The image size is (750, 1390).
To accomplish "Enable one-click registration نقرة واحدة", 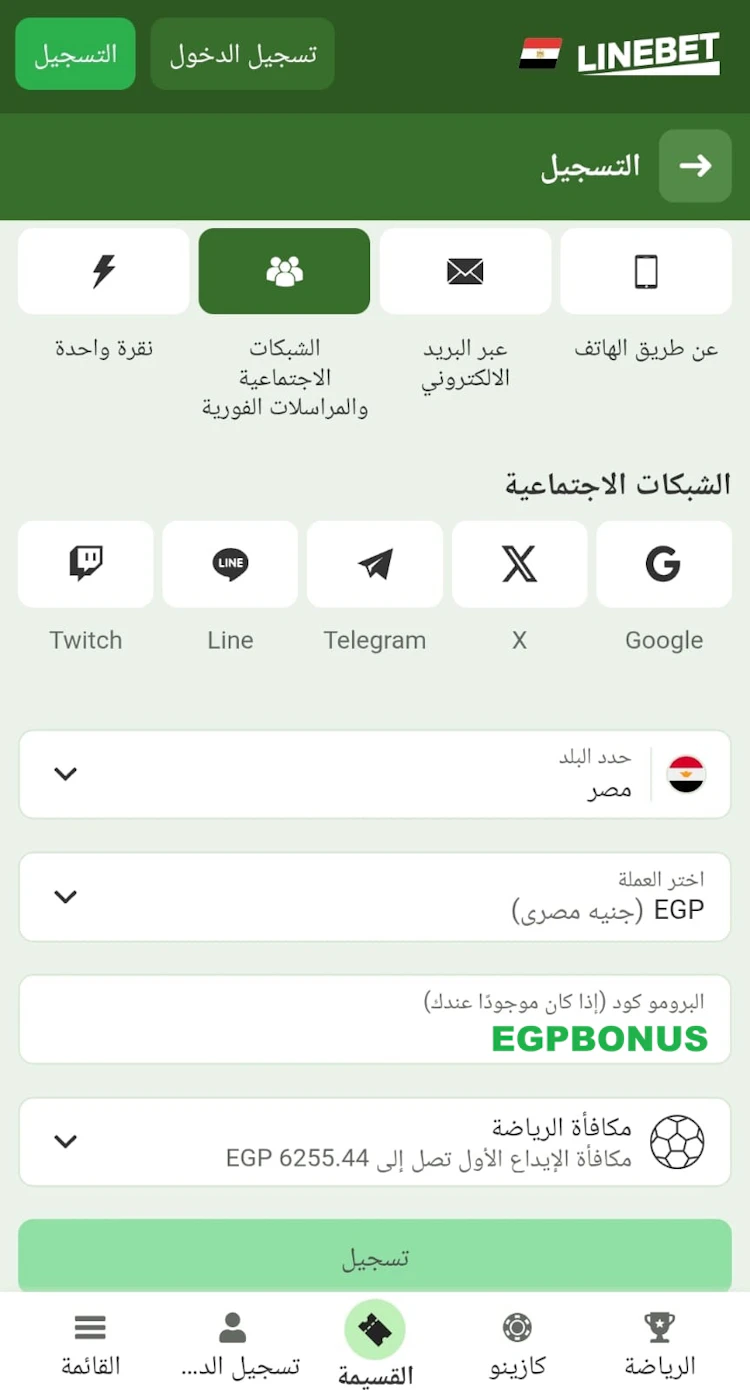I will tap(104, 270).
